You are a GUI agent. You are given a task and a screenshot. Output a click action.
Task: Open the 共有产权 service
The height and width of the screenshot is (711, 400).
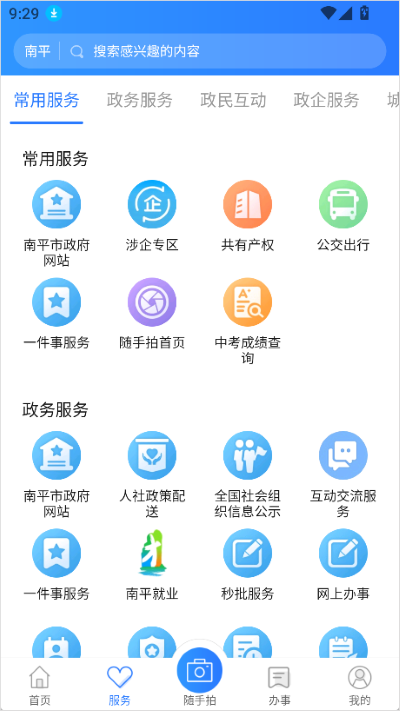click(x=247, y=216)
